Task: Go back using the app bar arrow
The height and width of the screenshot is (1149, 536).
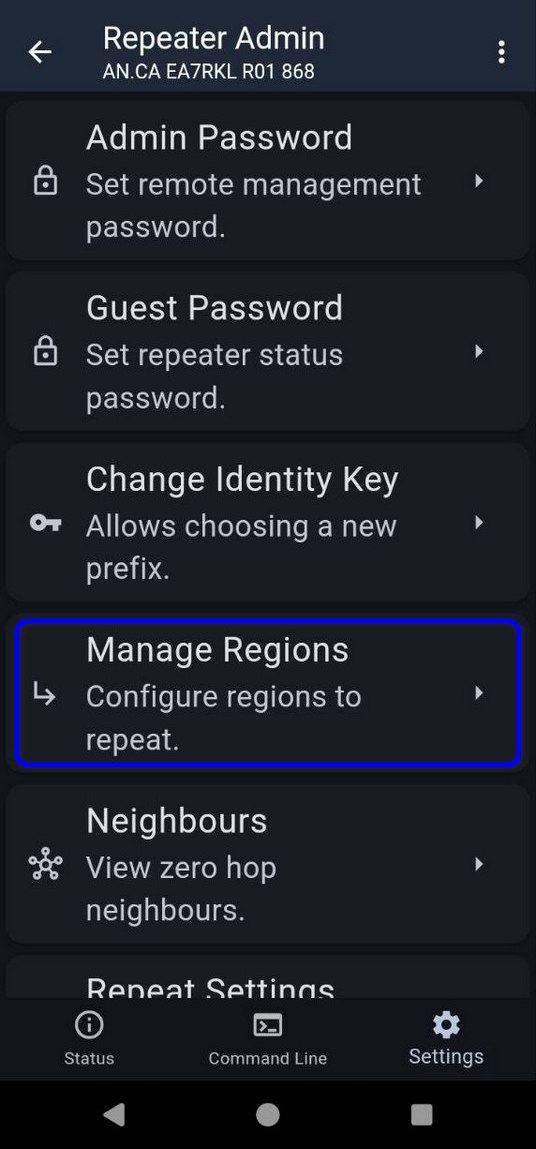Action: (40, 51)
